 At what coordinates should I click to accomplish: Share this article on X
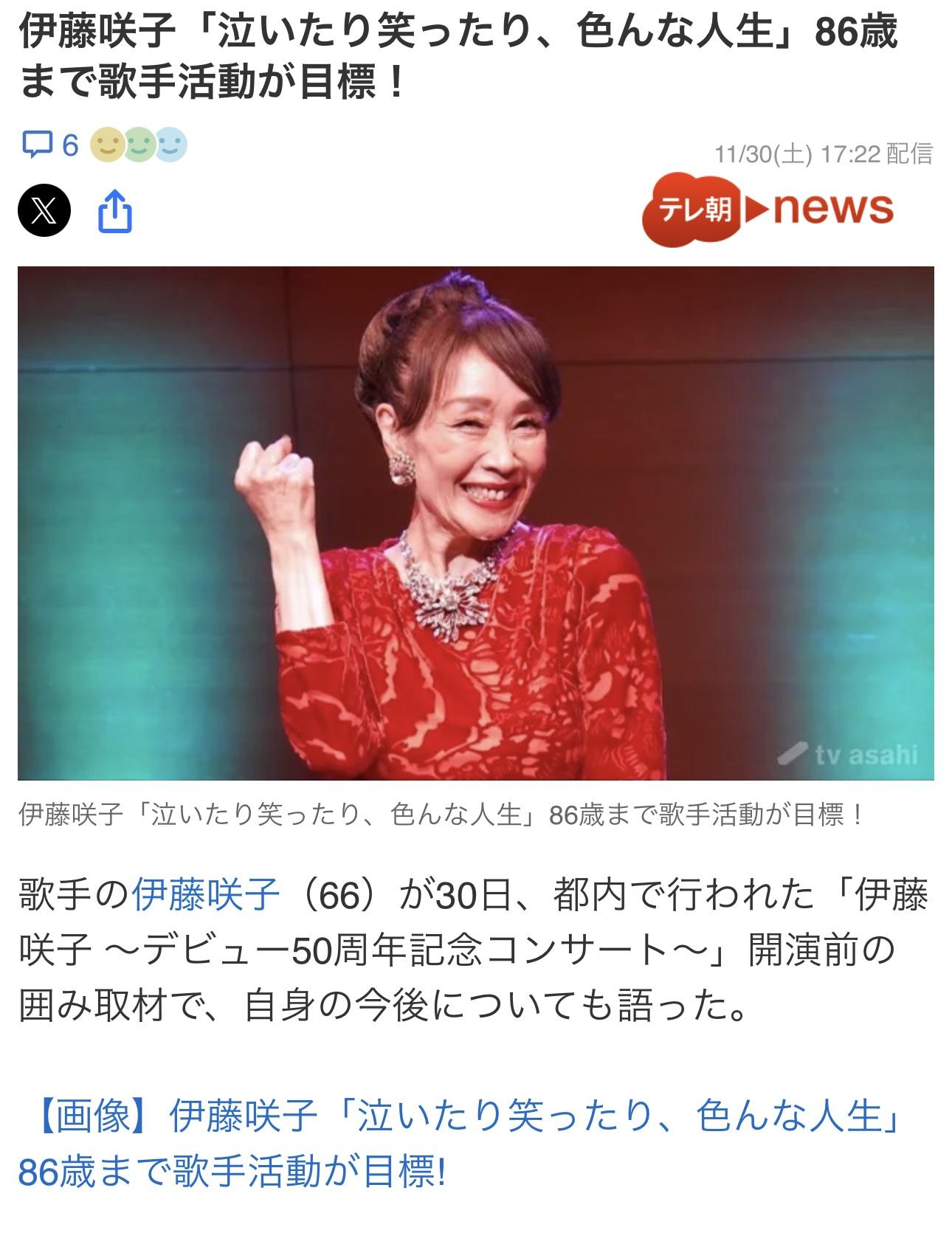click(44, 211)
